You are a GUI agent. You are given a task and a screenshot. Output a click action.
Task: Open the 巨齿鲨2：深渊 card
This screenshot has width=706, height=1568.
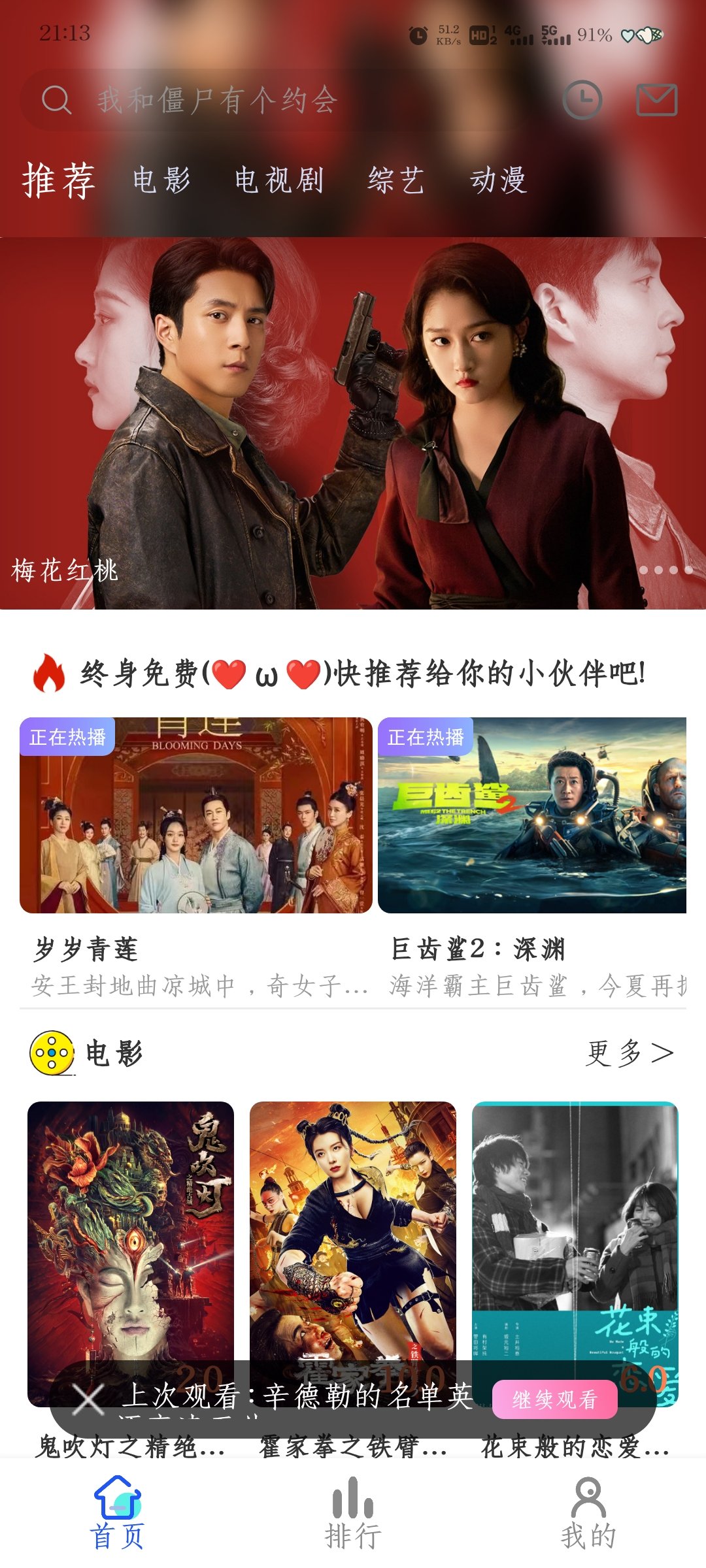point(532,815)
